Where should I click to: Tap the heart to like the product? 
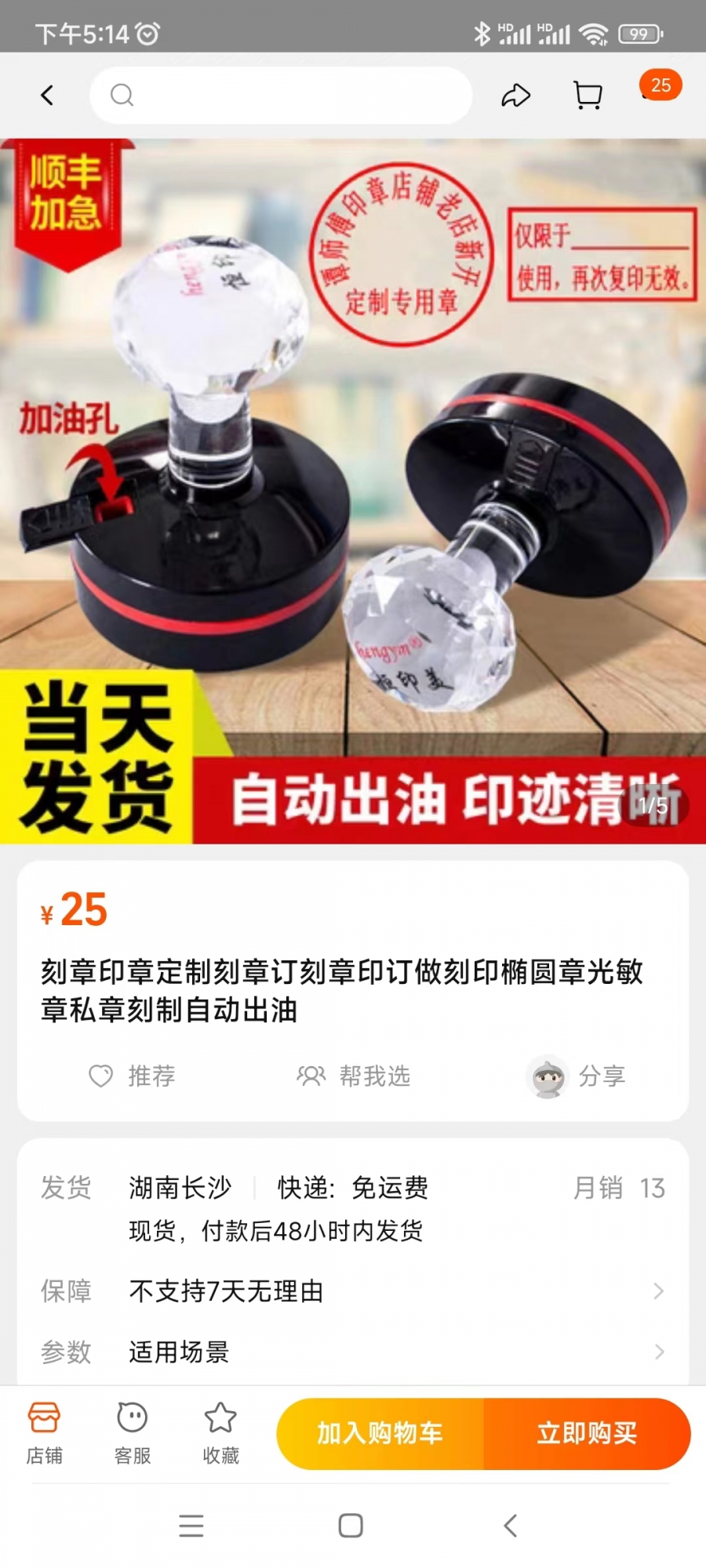(100, 1077)
